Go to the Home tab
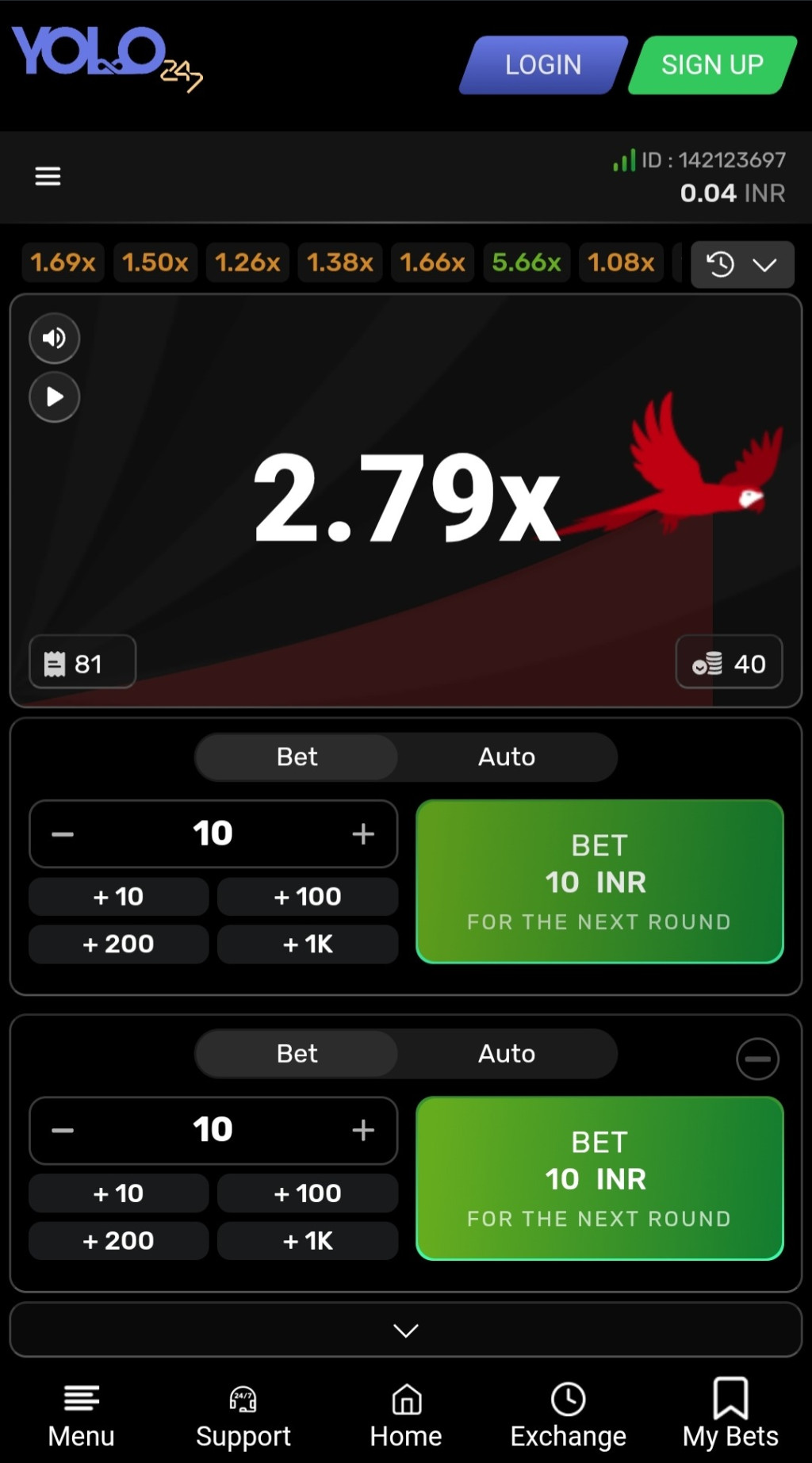The height and width of the screenshot is (1463, 812). click(406, 1415)
